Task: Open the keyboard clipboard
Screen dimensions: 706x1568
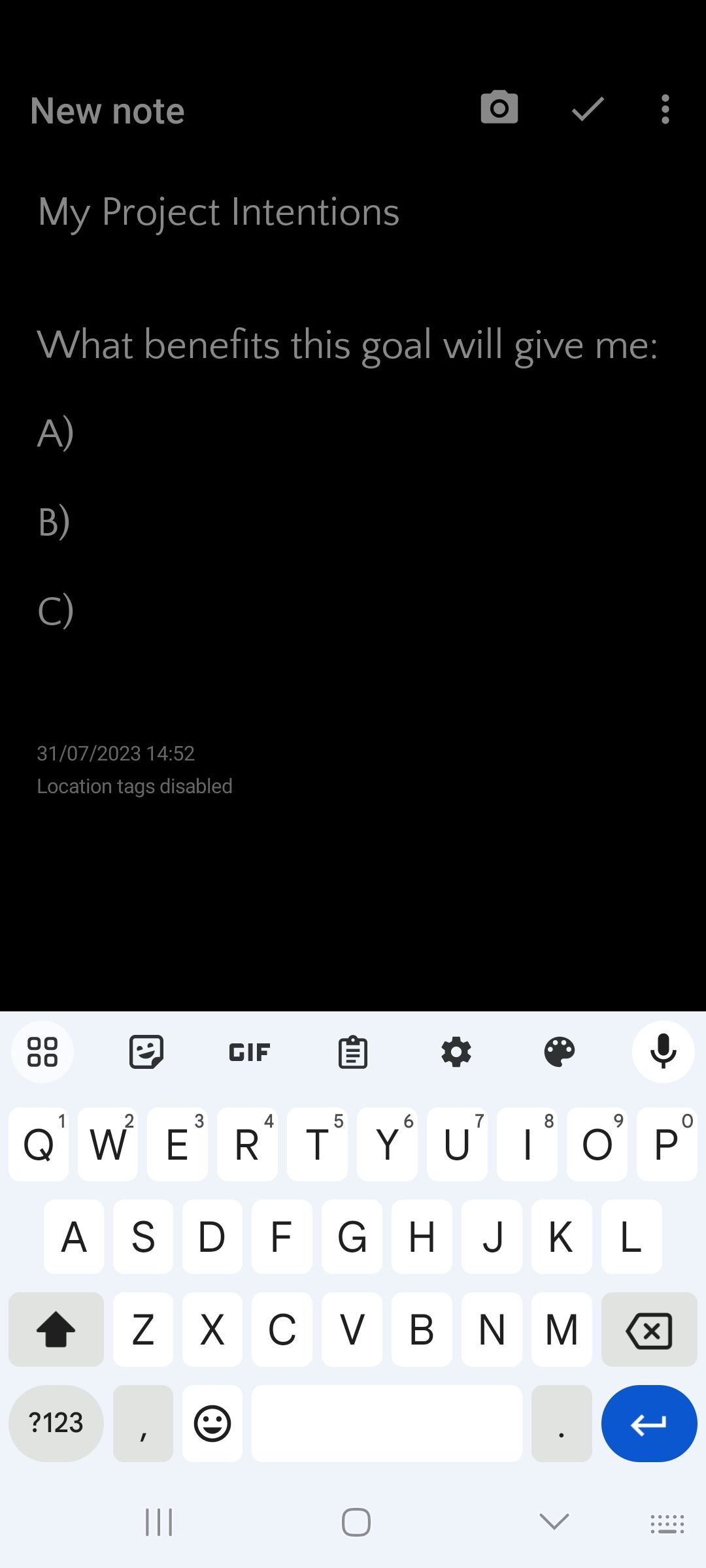Action: [x=352, y=1051]
